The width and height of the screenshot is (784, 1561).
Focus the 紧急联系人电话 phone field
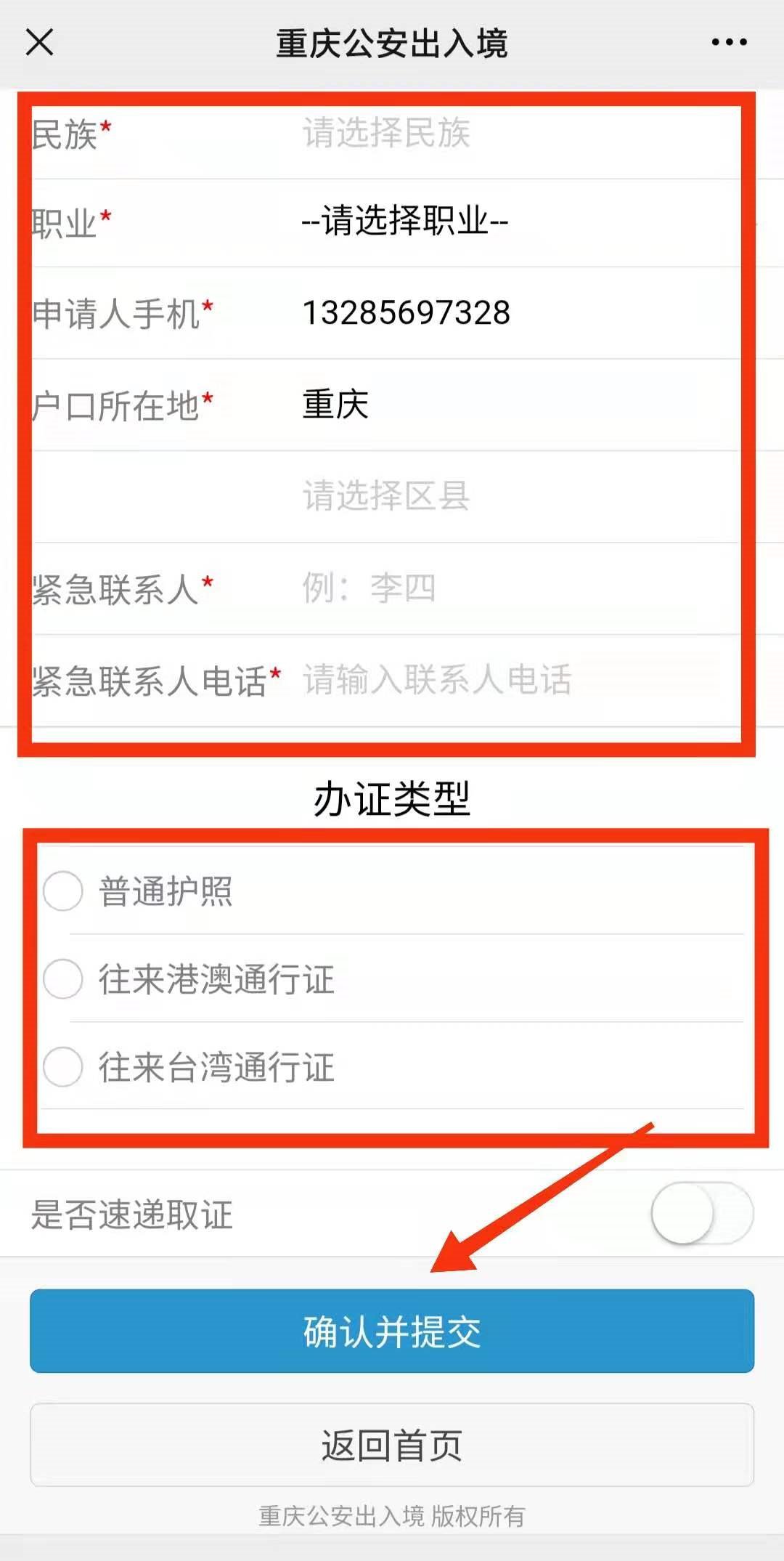coord(437,681)
